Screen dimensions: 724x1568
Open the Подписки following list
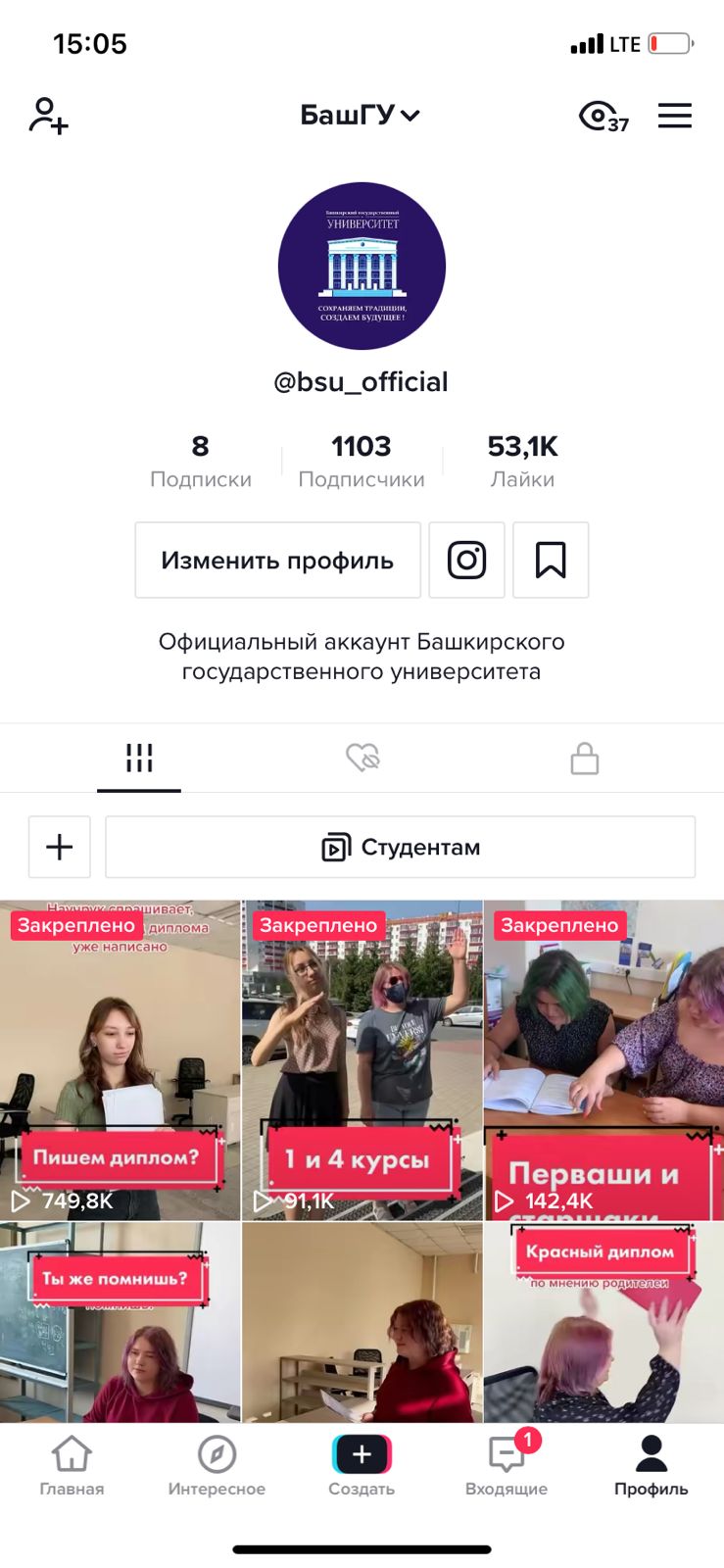pos(201,462)
